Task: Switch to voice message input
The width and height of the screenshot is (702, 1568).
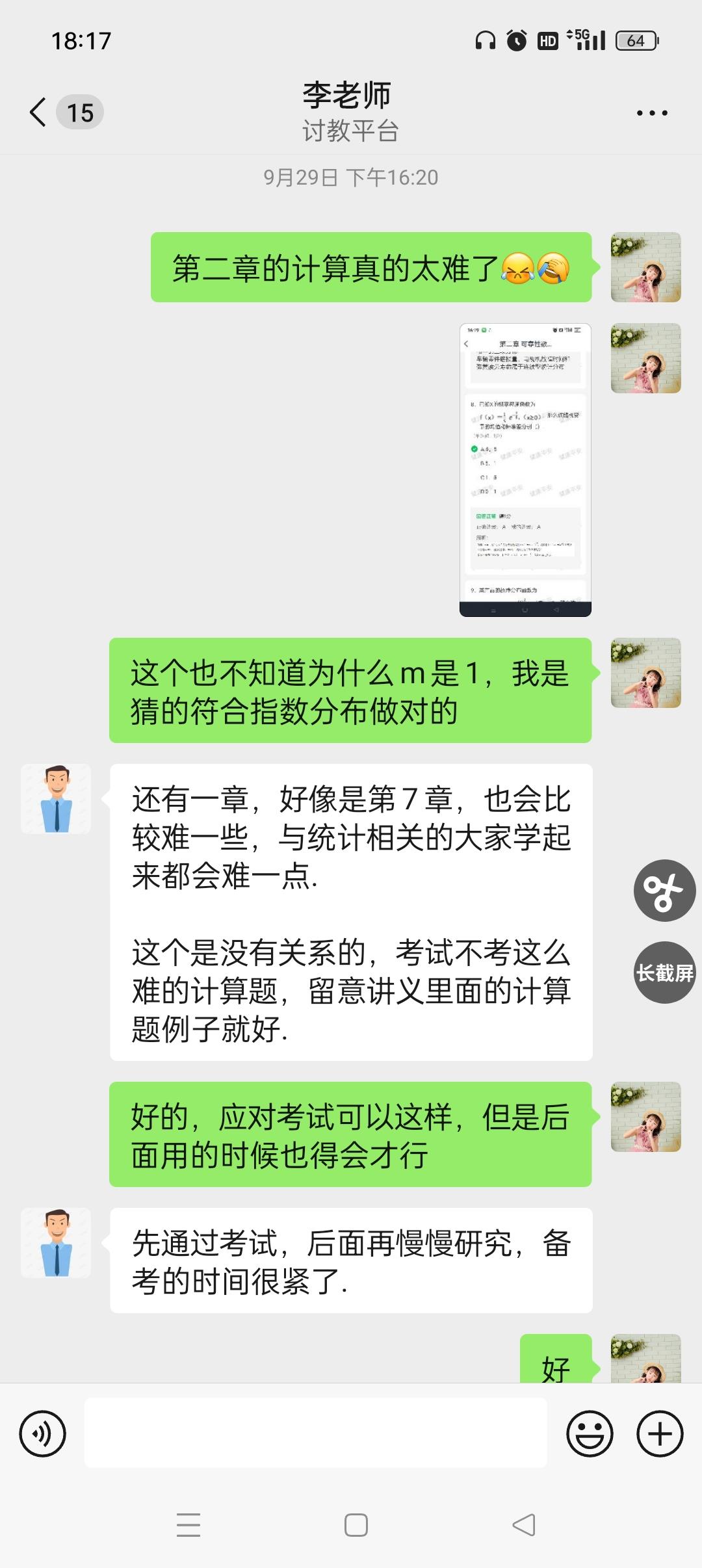Action: tap(43, 1433)
